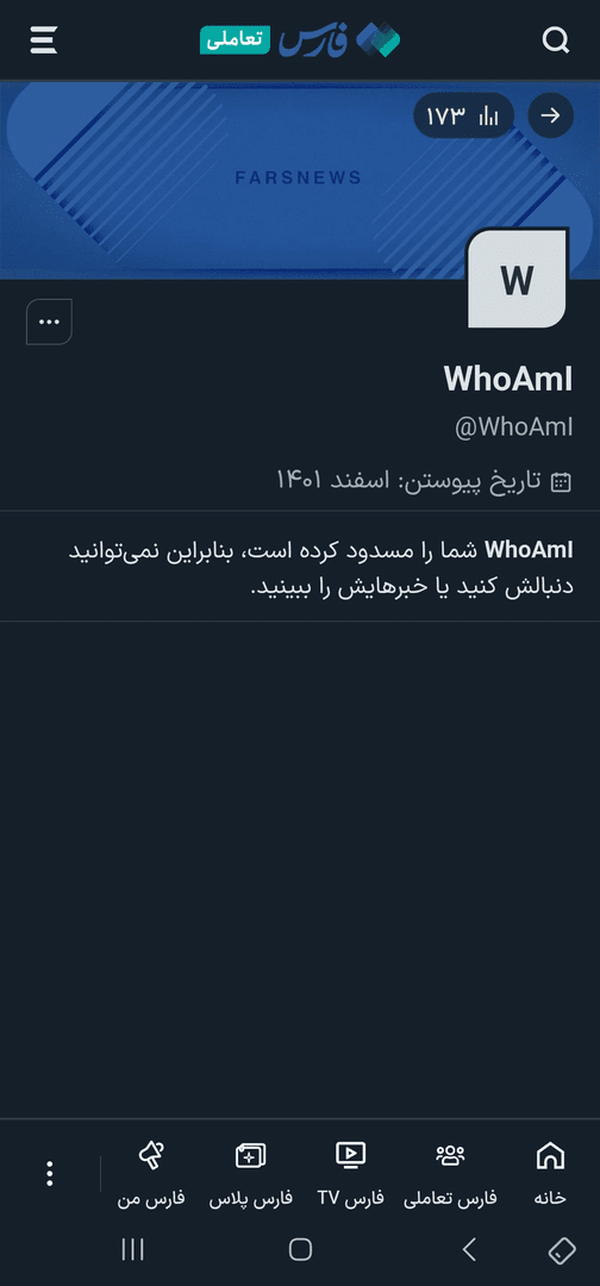Tap the system back button
The height and width of the screenshot is (1286, 600).
[x=468, y=1249]
